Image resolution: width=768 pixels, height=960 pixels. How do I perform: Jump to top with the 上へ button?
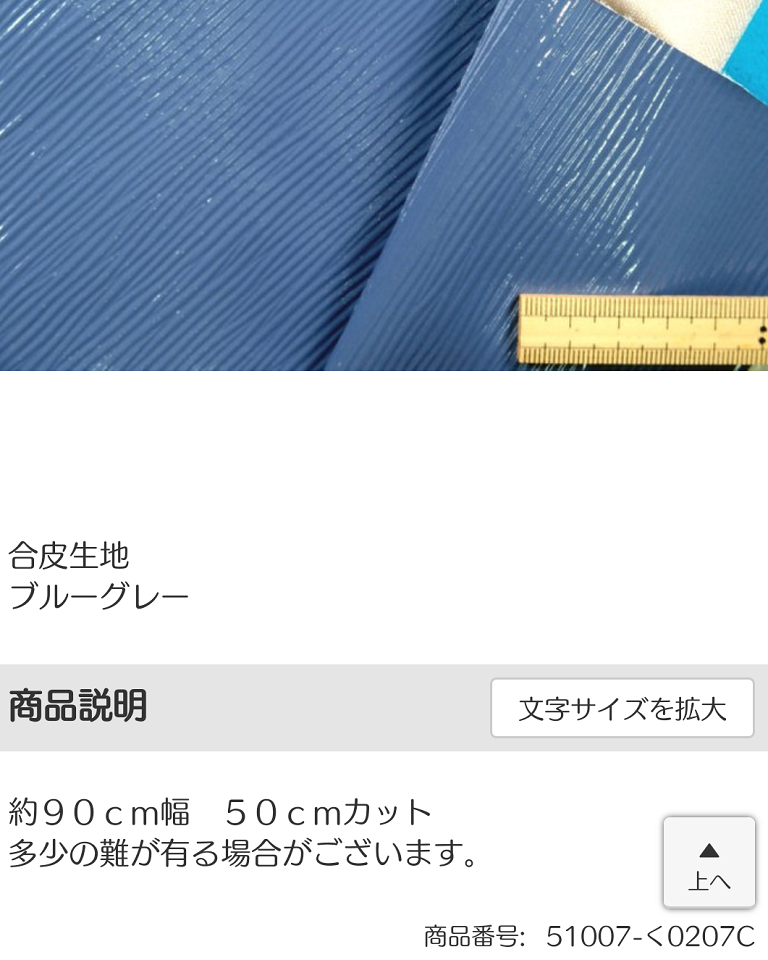point(709,863)
